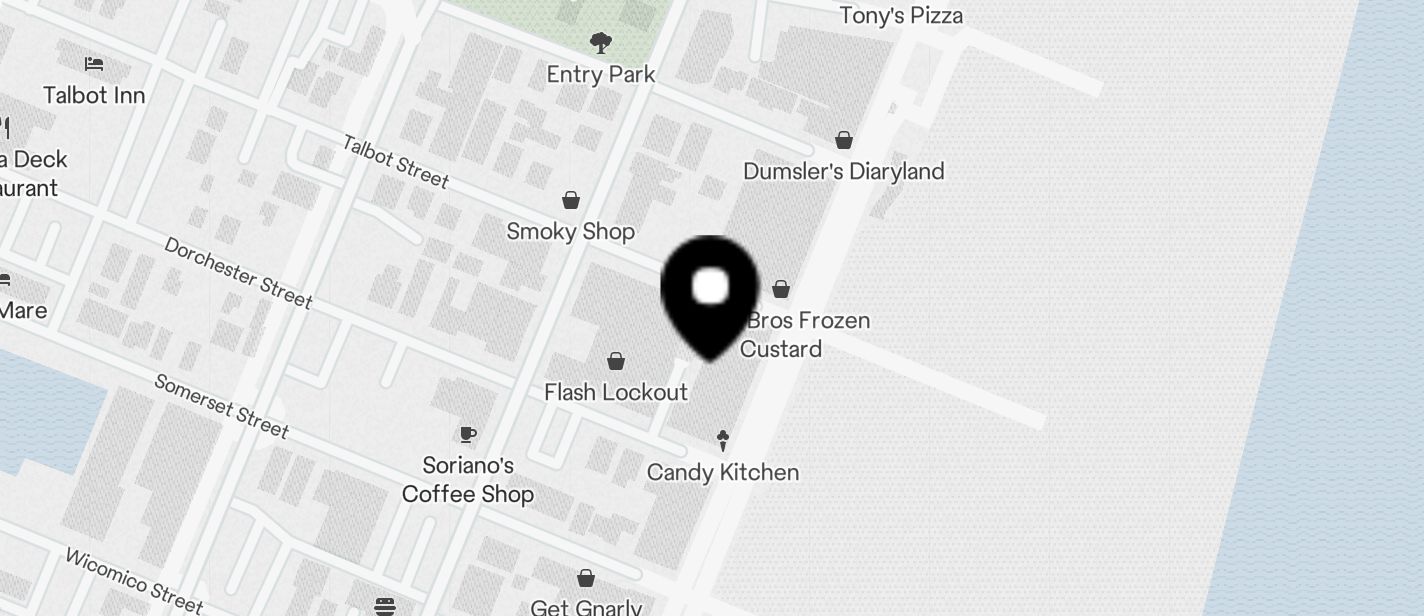This screenshot has height=616, width=1424.
Task: Select Flash Lockout shop marker
Action: (x=616, y=362)
